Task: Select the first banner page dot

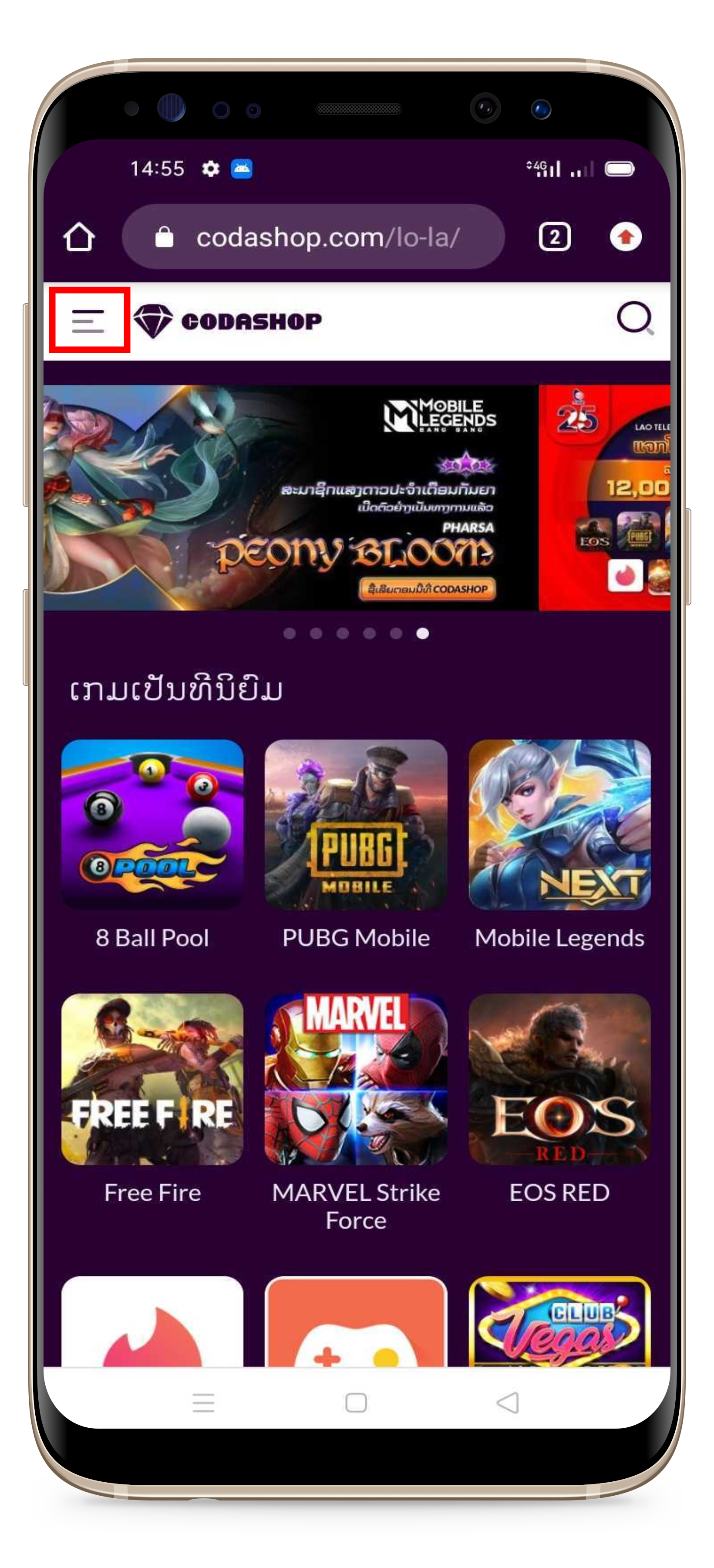Action: click(x=290, y=634)
